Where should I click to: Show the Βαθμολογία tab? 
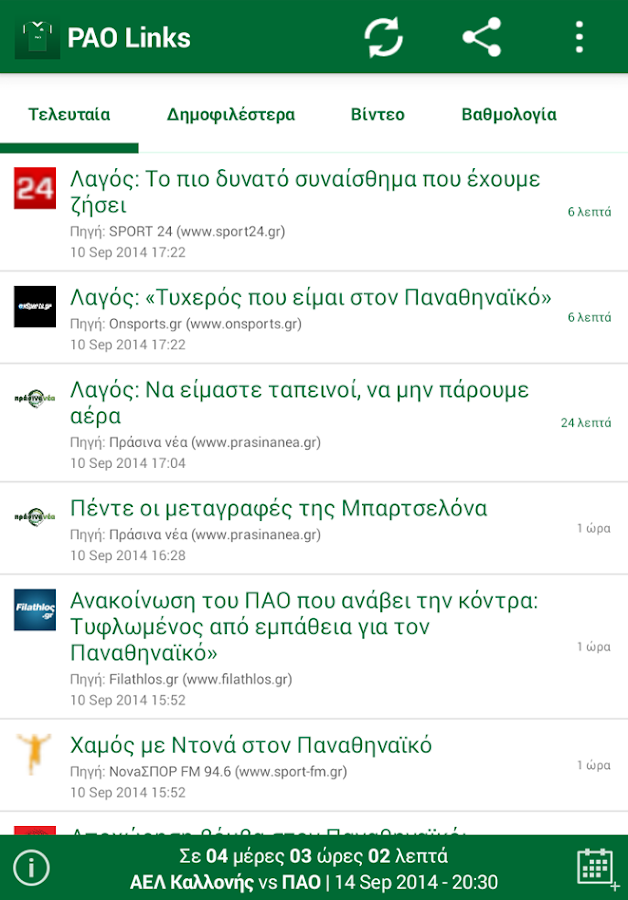(x=509, y=114)
